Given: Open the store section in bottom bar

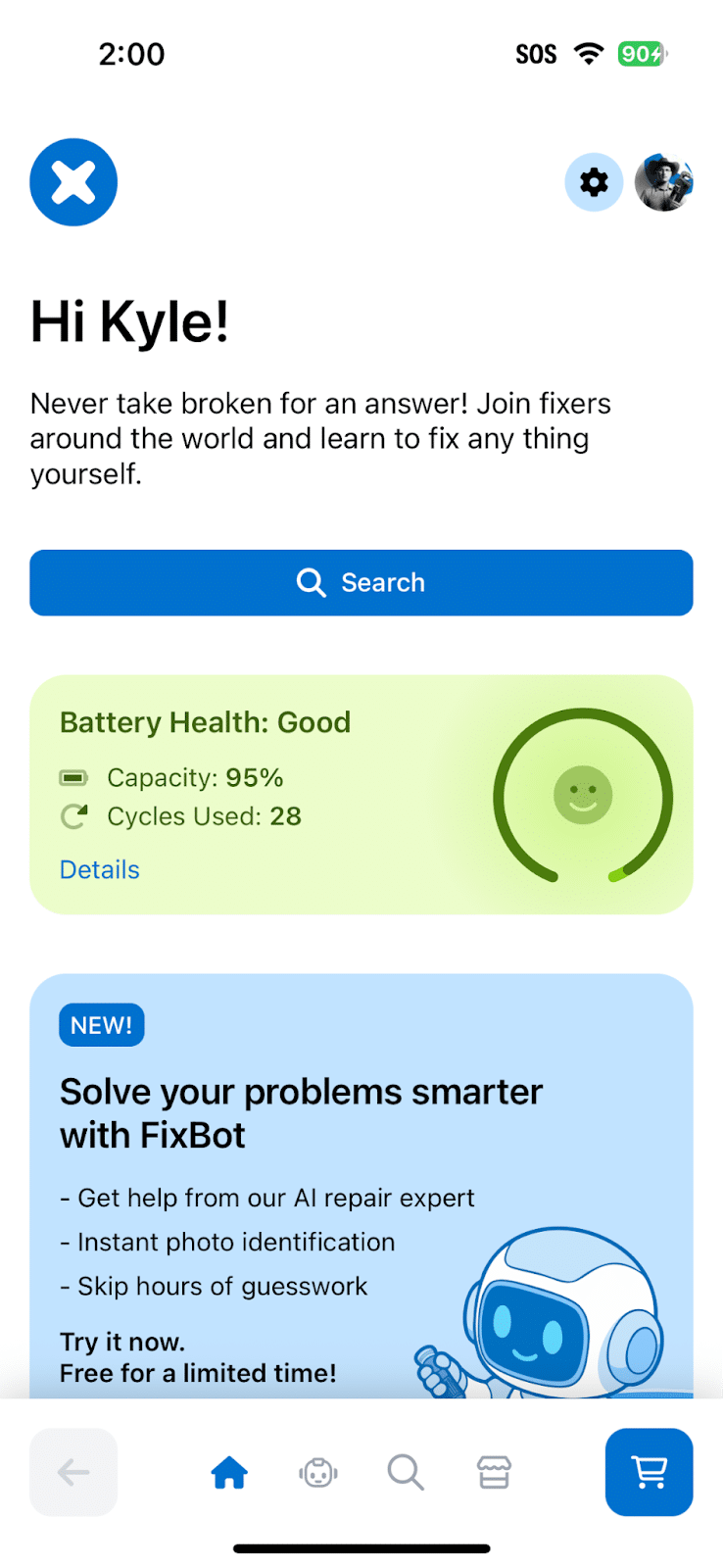Looking at the screenshot, I should point(493,1472).
